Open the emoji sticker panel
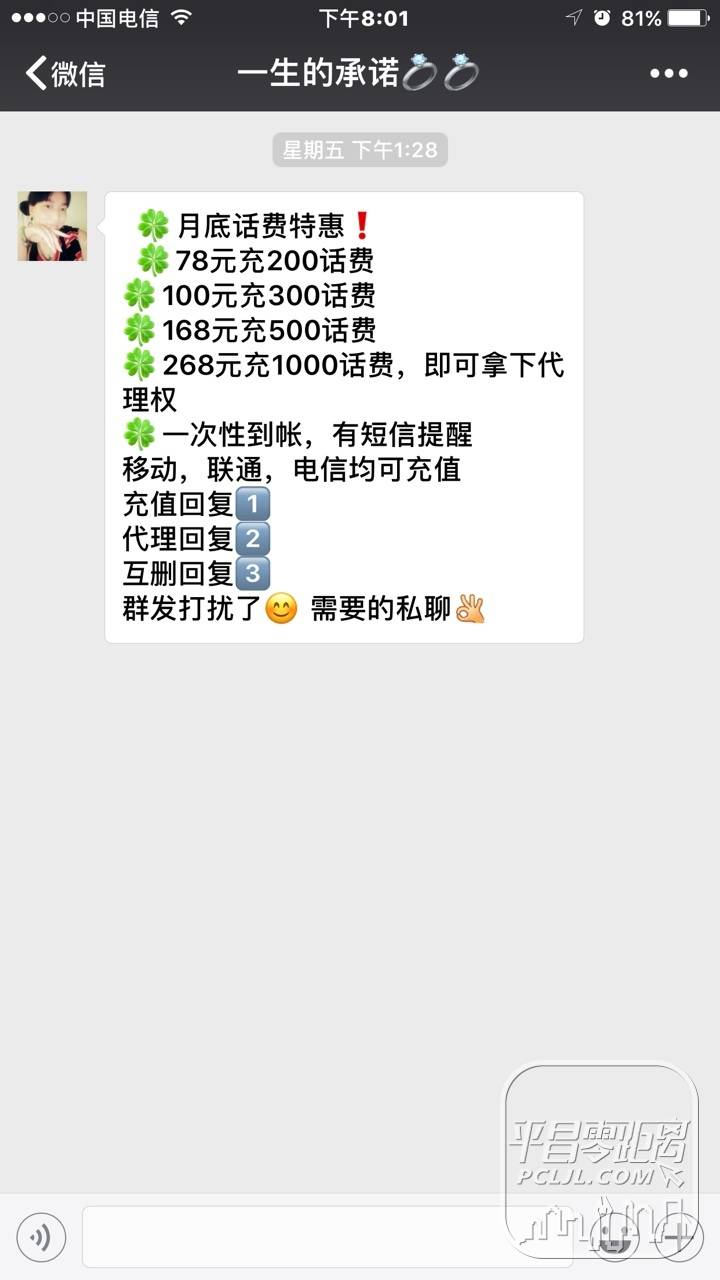Viewport: 720px width, 1280px height. coord(614,1238)
